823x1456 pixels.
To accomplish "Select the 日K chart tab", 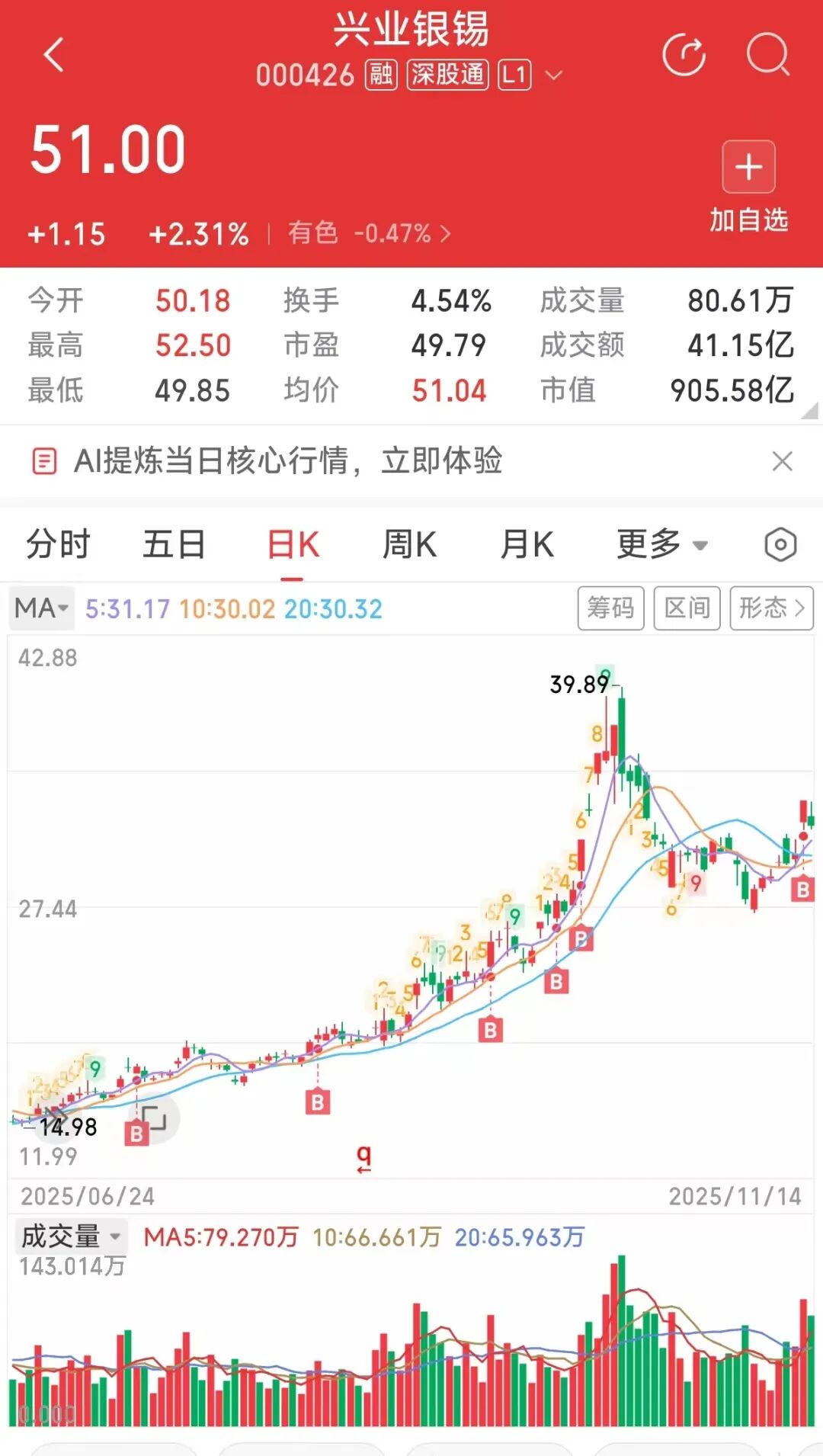I will (x=293, y=545).
